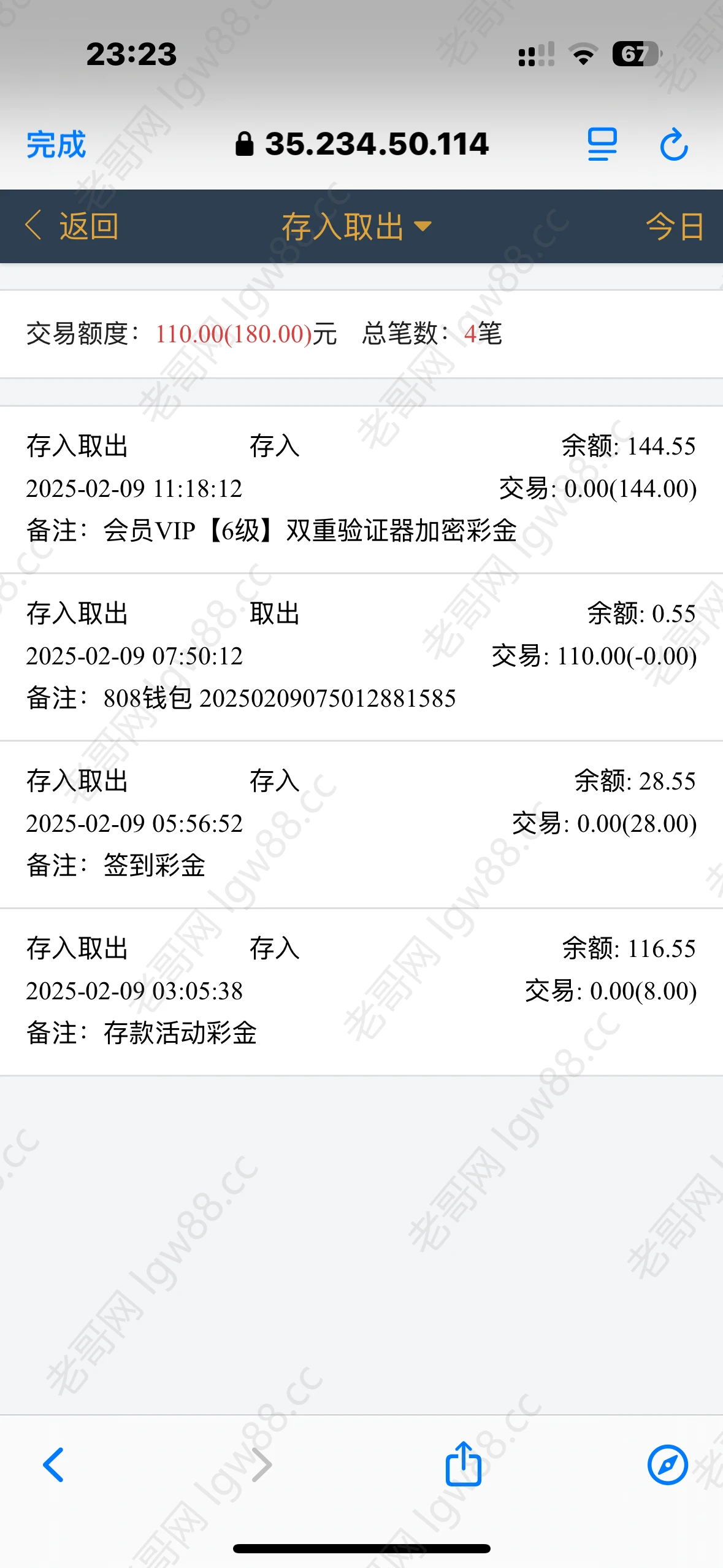
Task: Go back via 返回
Action: coord(72,226)
